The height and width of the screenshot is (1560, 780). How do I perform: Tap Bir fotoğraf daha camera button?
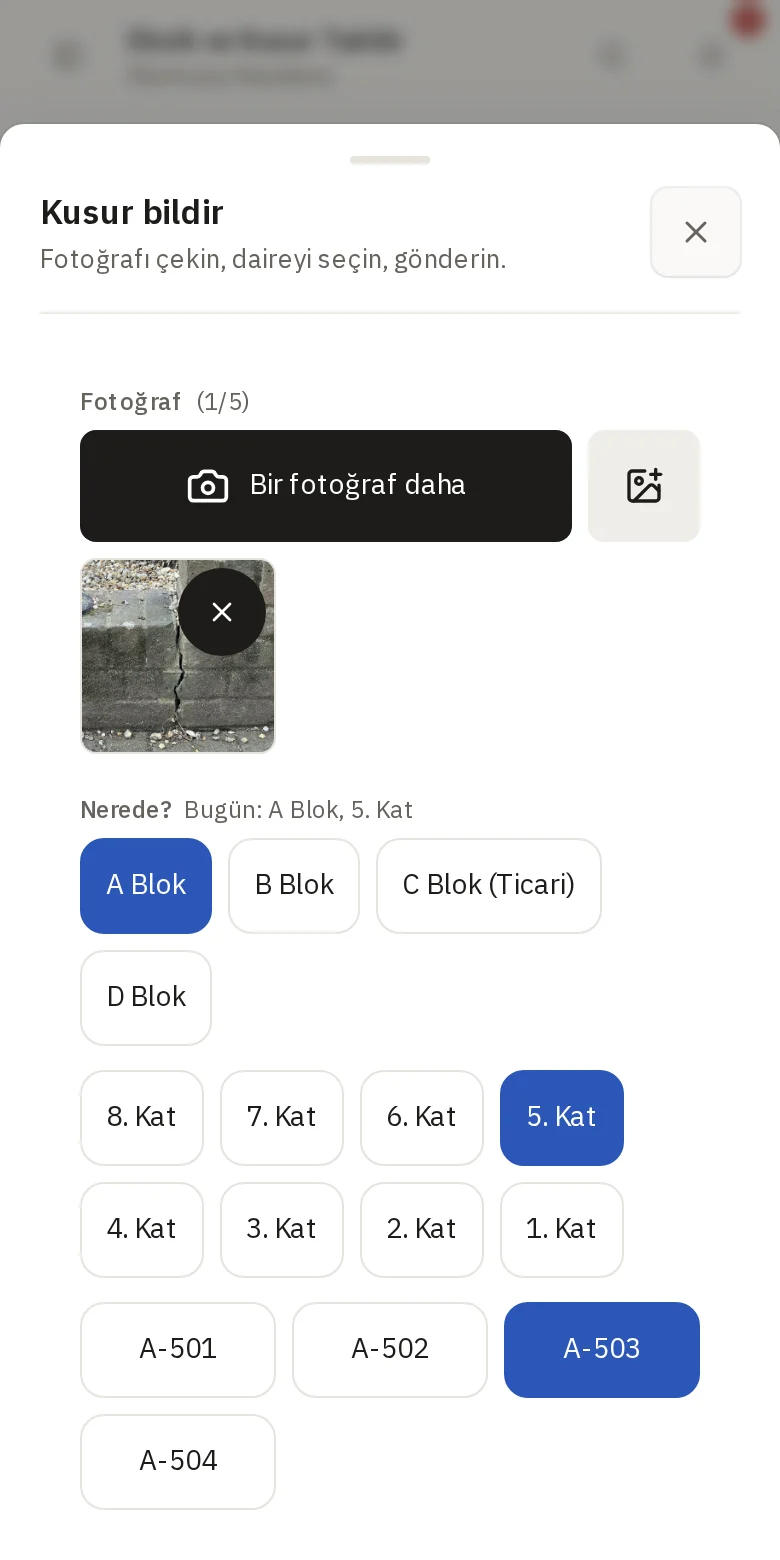coord(326,486)
